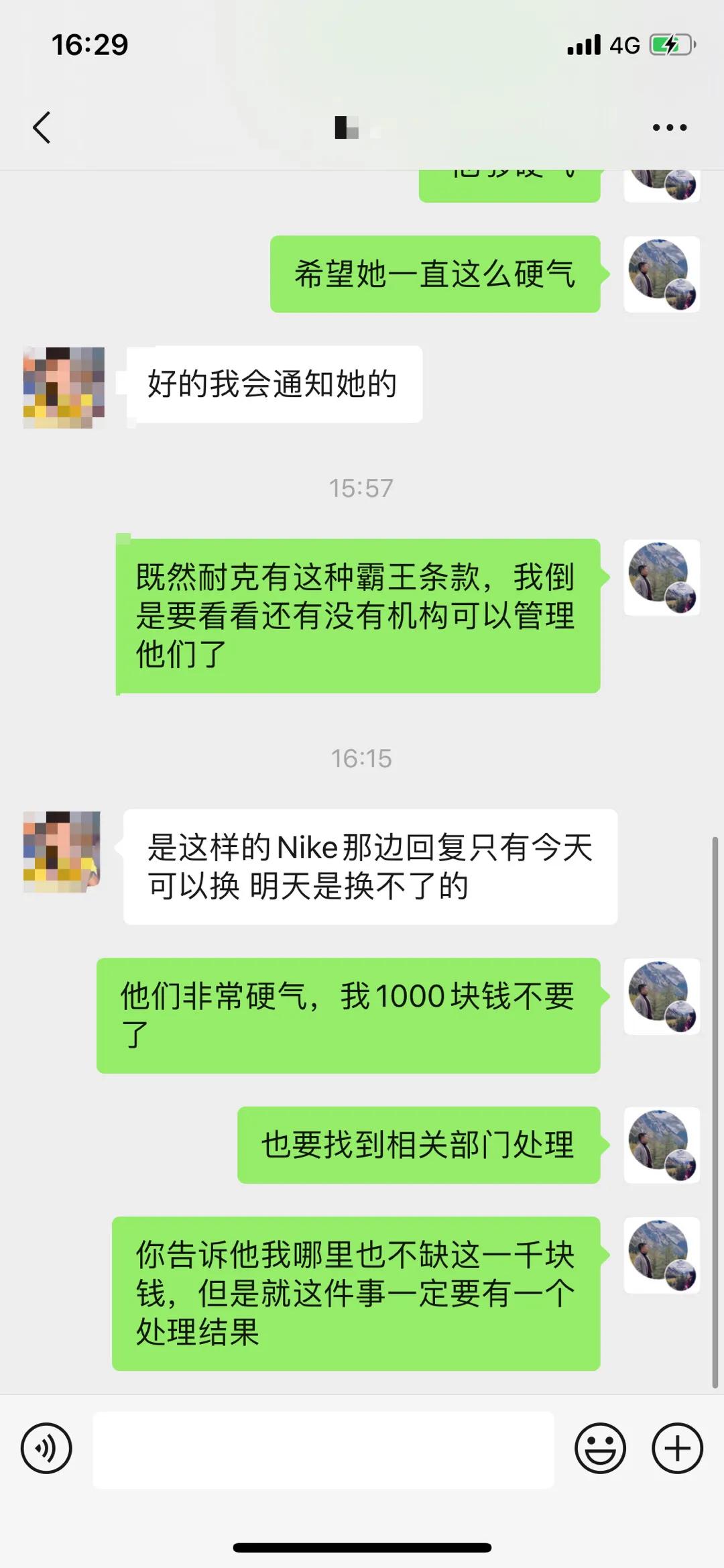Tap the voice input icon
The height and width of the screenshot is (1568, 724).
tap(45, 1449)
